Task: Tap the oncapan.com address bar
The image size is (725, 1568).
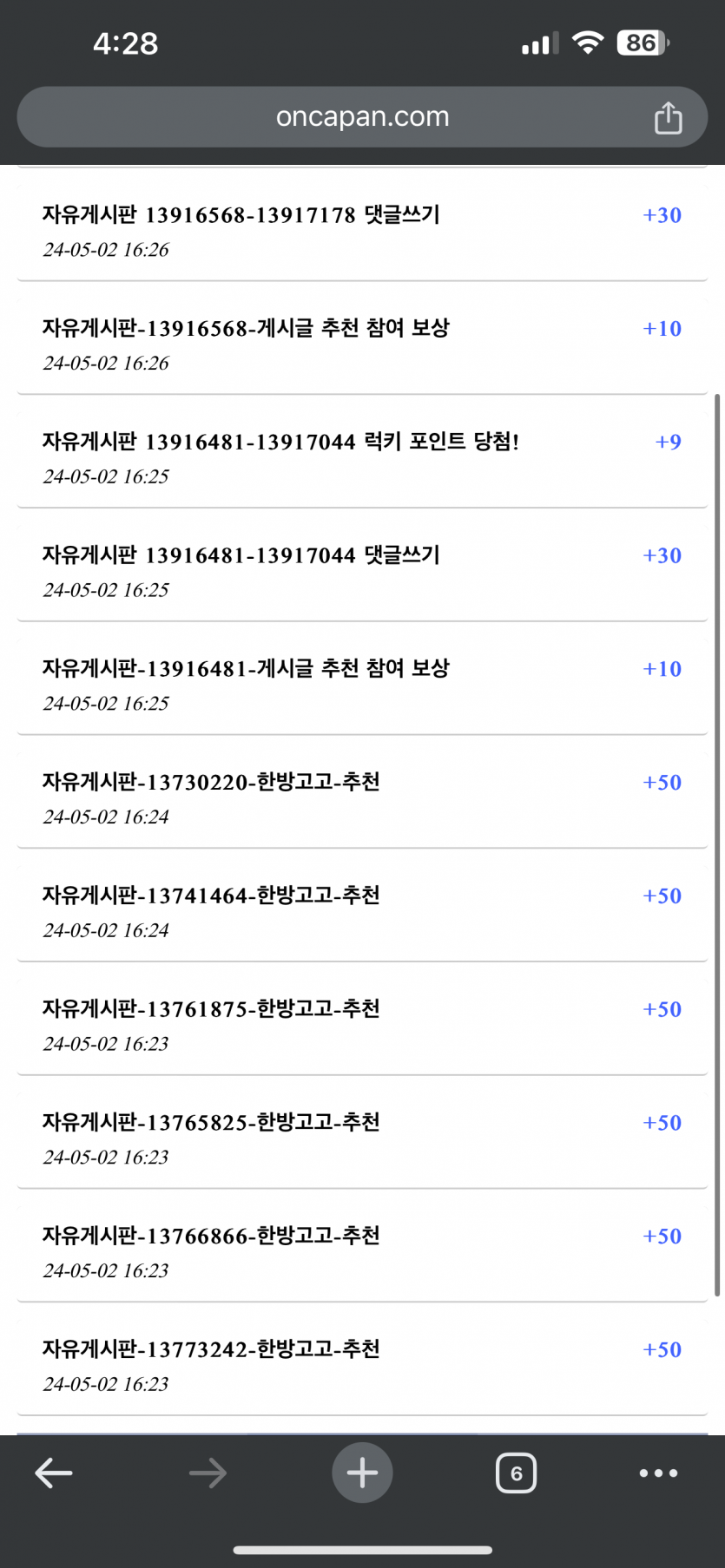Action: point(362,117)
